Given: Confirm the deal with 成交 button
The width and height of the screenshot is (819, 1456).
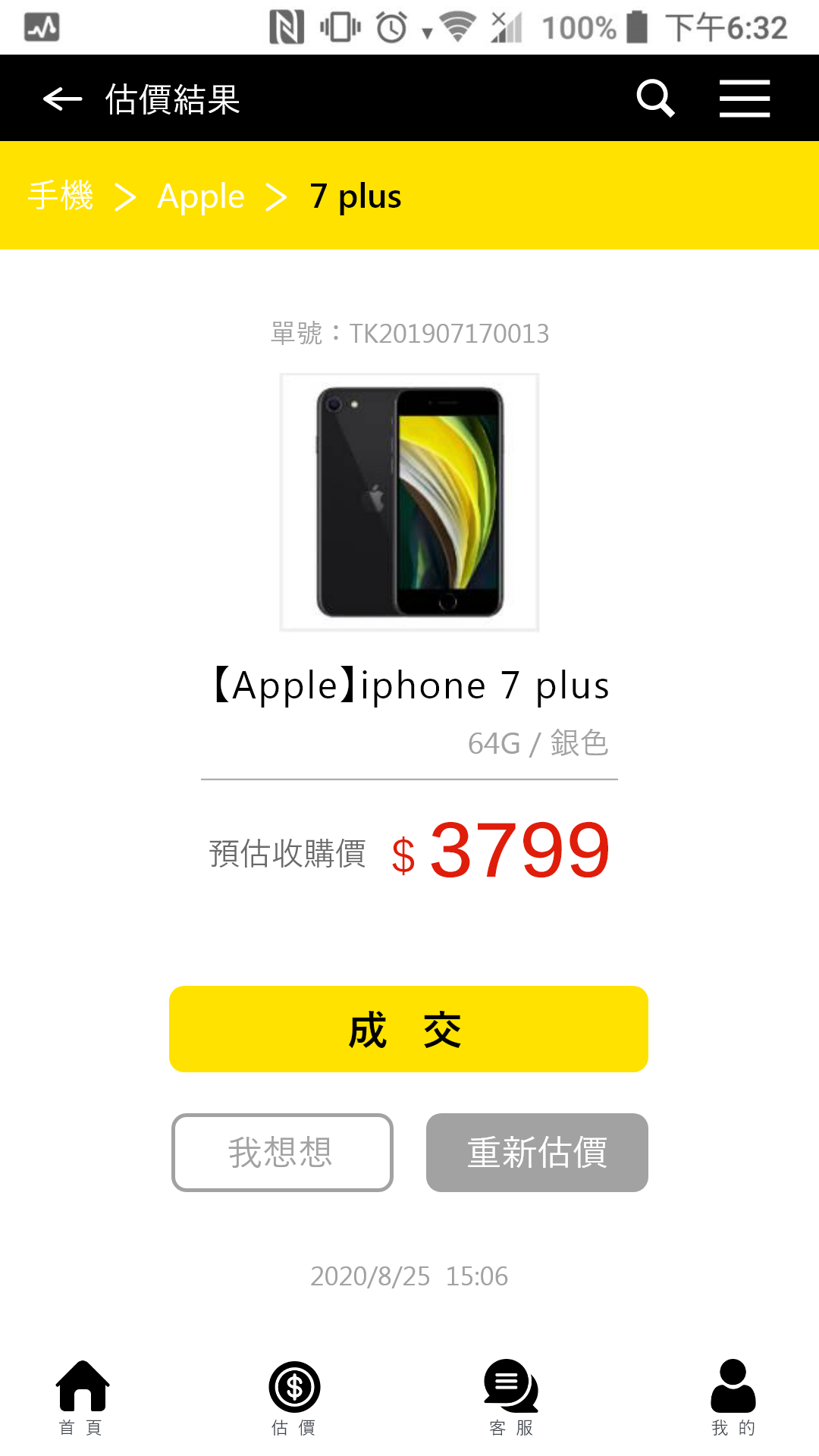Looking at the screenshot, I should coord(409,1029).
